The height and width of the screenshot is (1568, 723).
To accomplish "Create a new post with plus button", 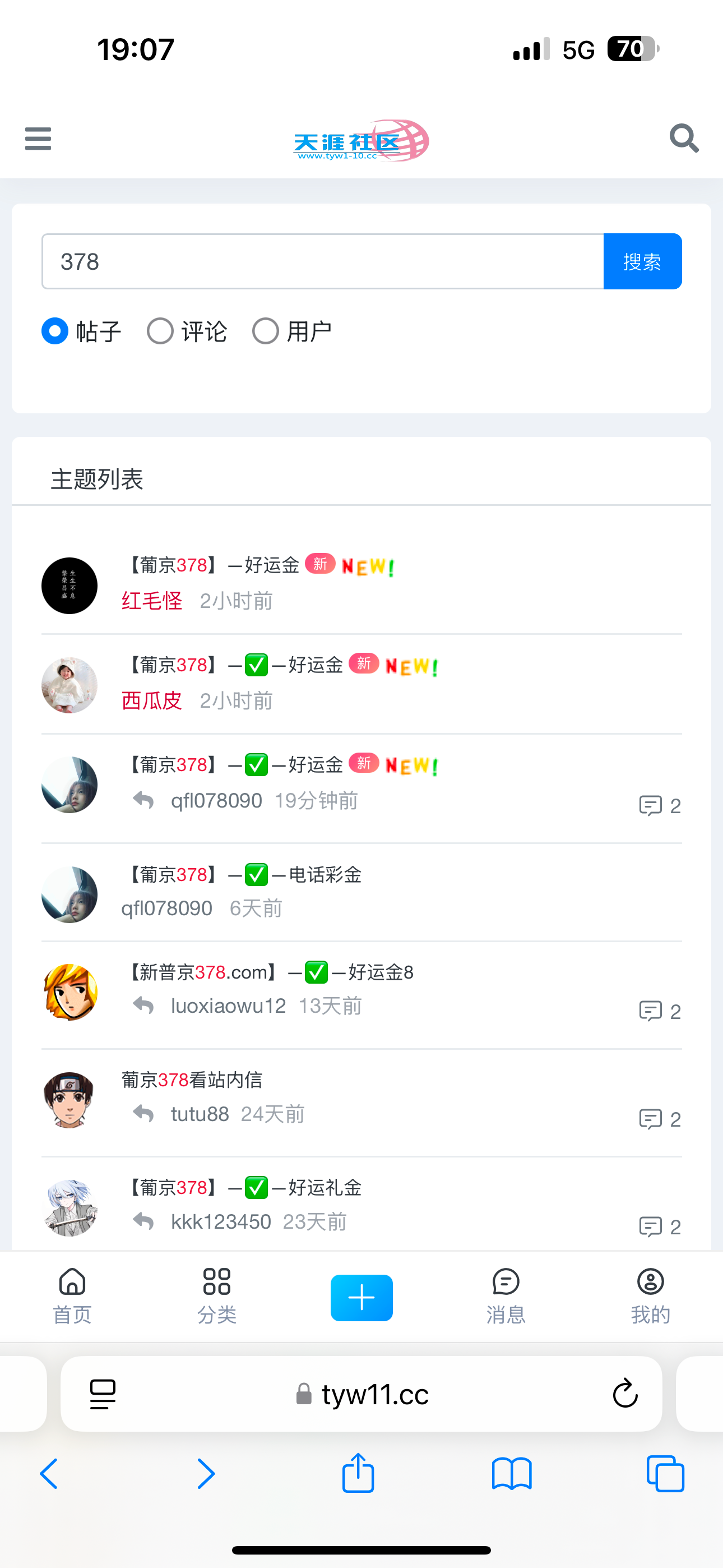I will 361,1298.
